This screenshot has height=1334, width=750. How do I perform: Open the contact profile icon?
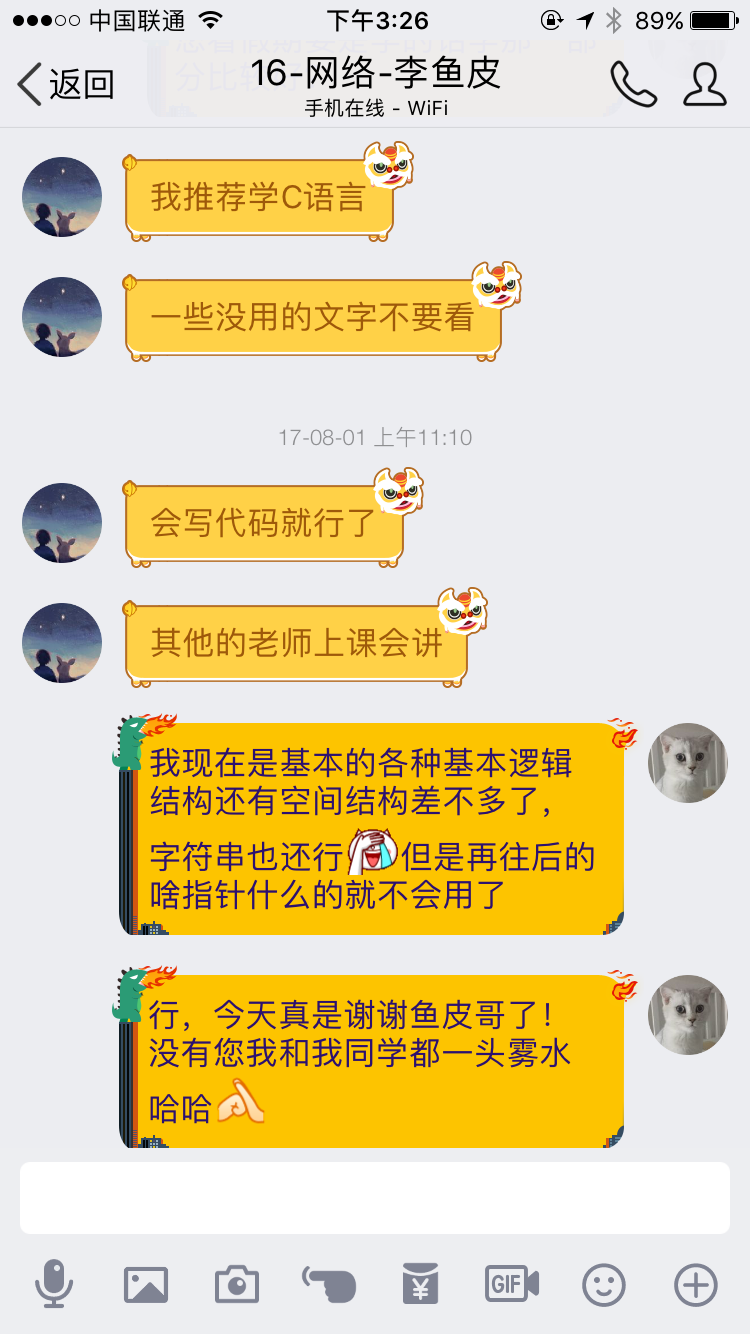point(705,84)
